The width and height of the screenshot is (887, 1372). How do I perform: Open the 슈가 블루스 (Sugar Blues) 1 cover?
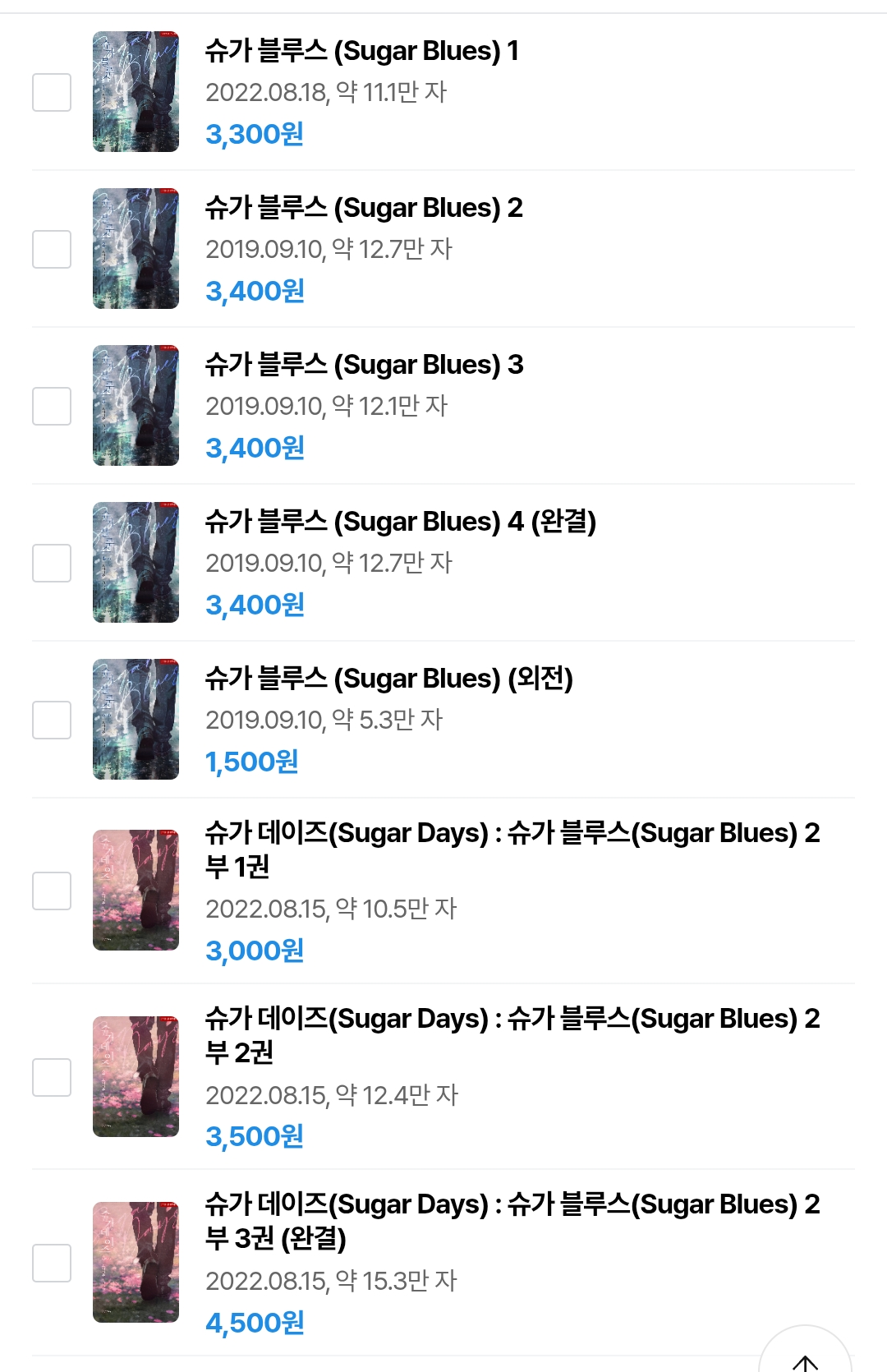(x=136, y=92)
